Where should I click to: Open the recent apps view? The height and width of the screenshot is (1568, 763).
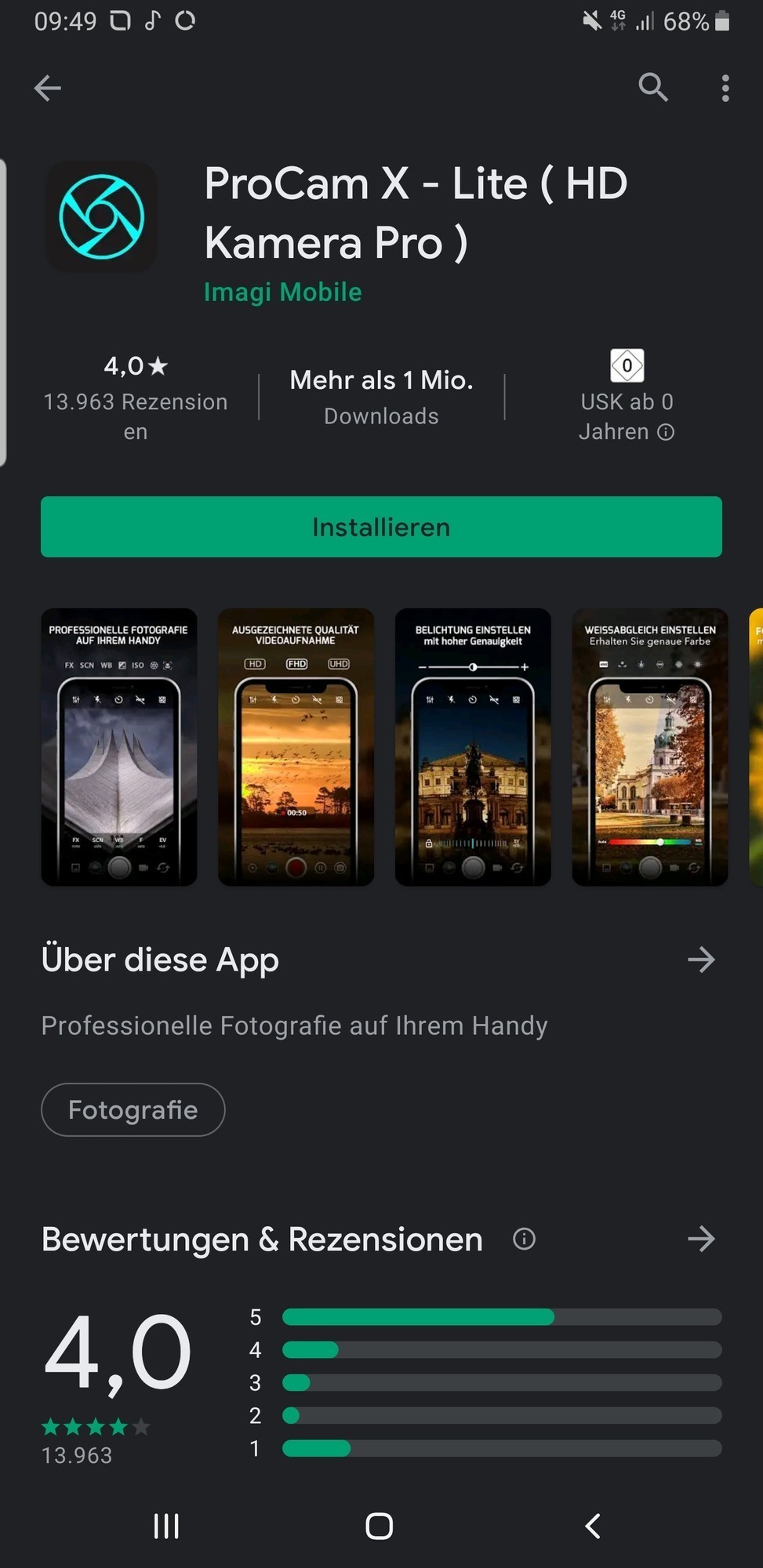pyautogui.click(x=166, y=1526)
